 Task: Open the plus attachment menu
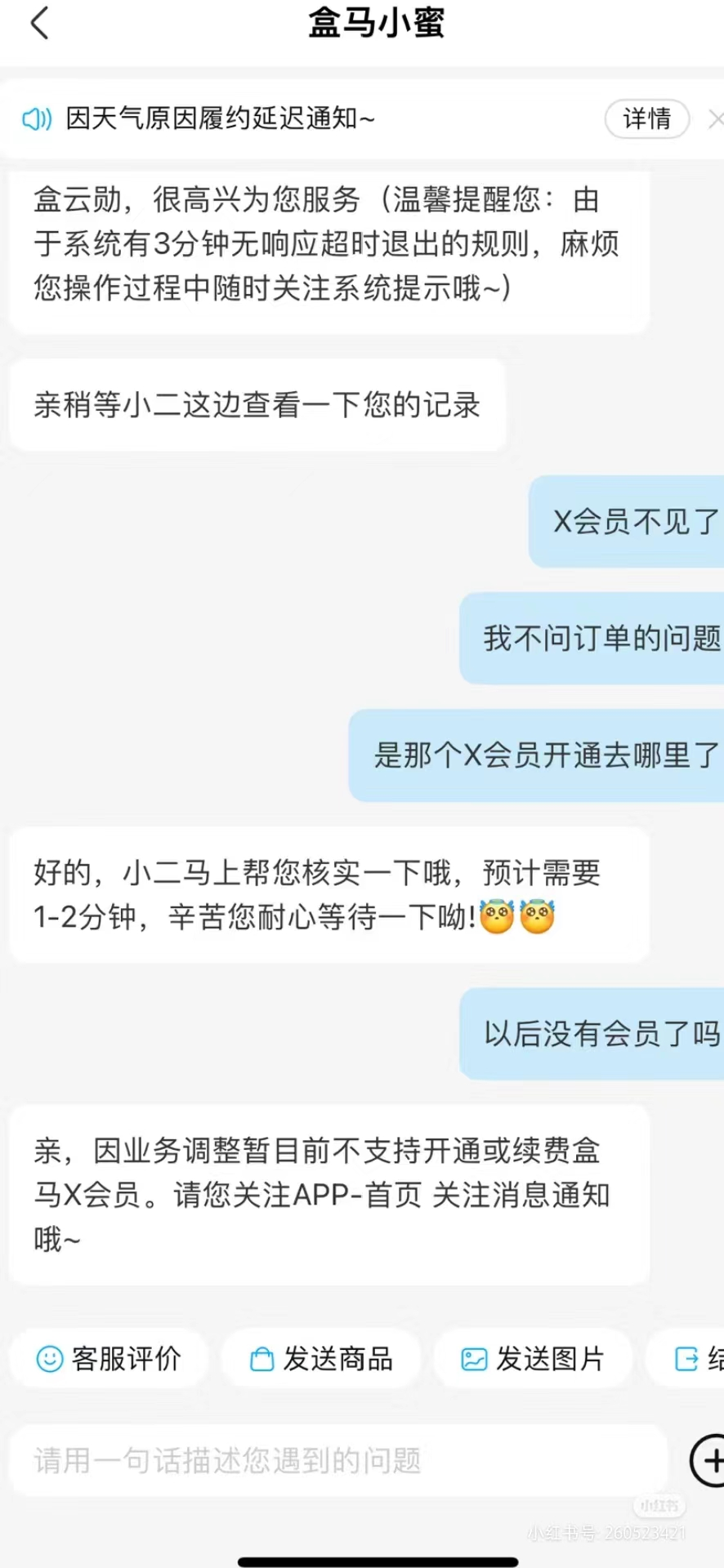click(x=709, y=1460)
